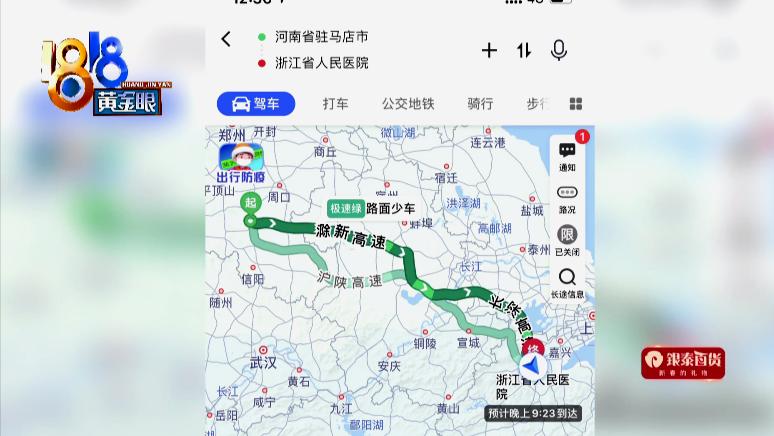
Task: Switch to 公交地铁 transit tab
Action: coord(407,104)
